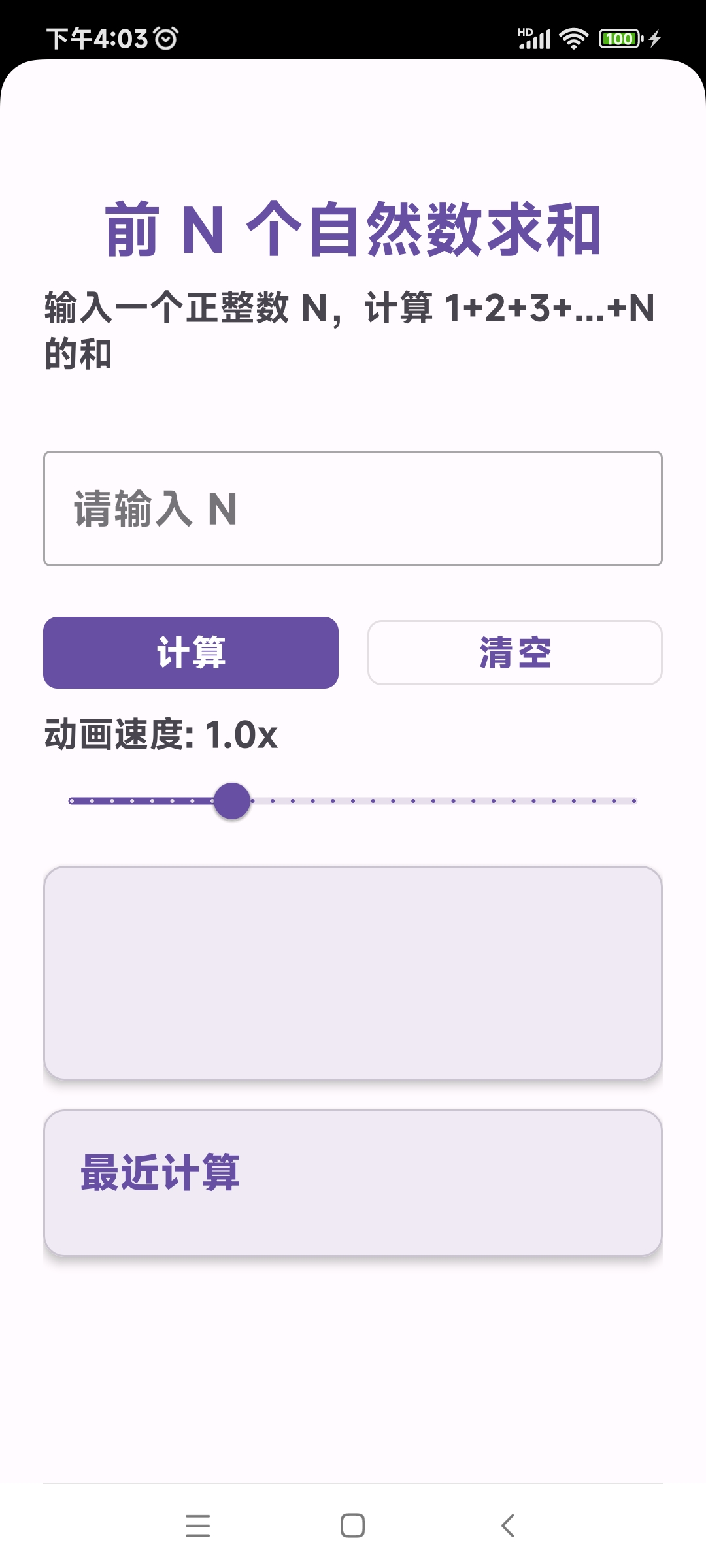Focus the 请输入 N input field

pos(353,508)
